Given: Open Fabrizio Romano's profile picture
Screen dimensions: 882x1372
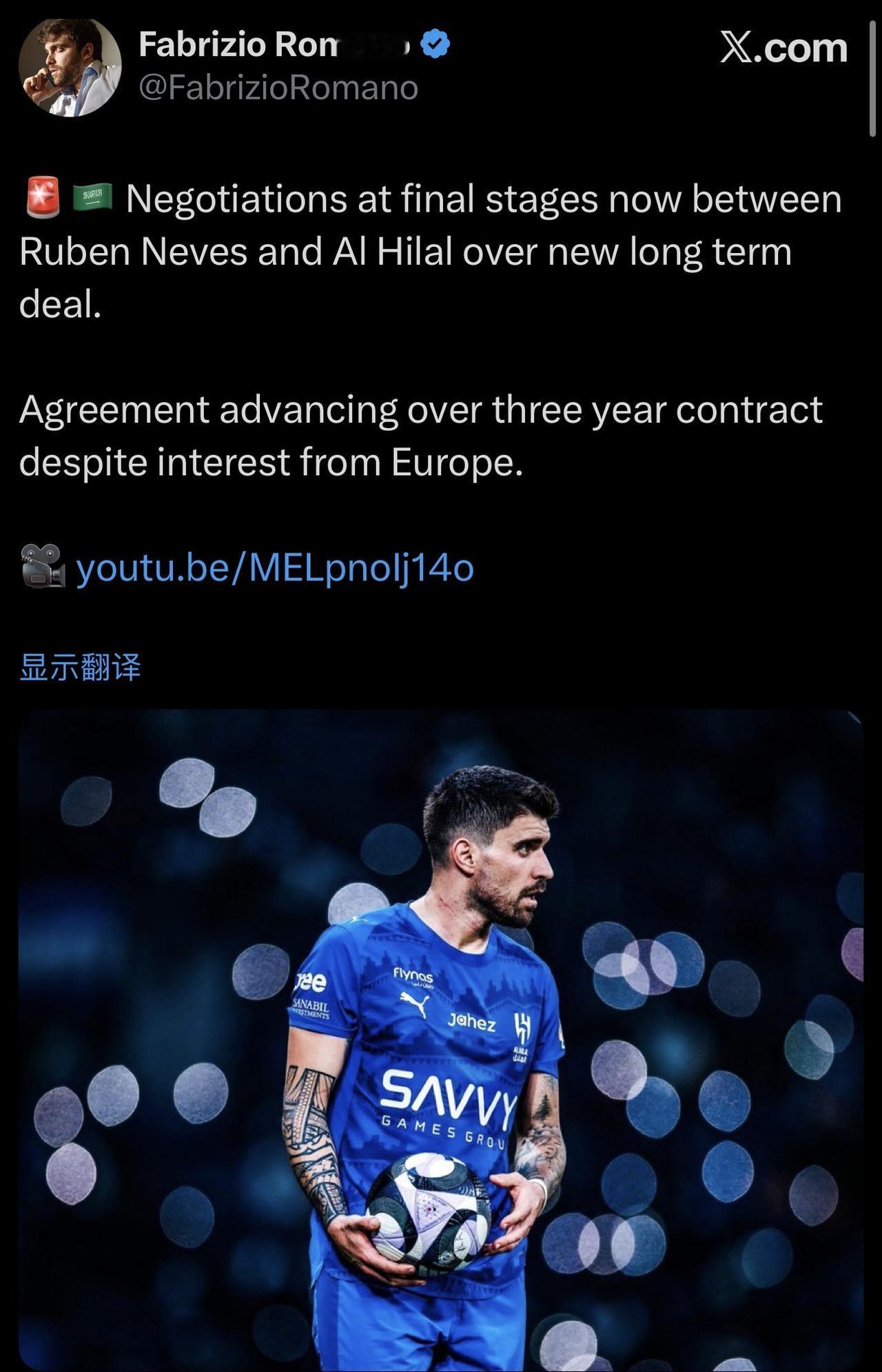Looking at the screenshot, I should (x=70, y=68).
